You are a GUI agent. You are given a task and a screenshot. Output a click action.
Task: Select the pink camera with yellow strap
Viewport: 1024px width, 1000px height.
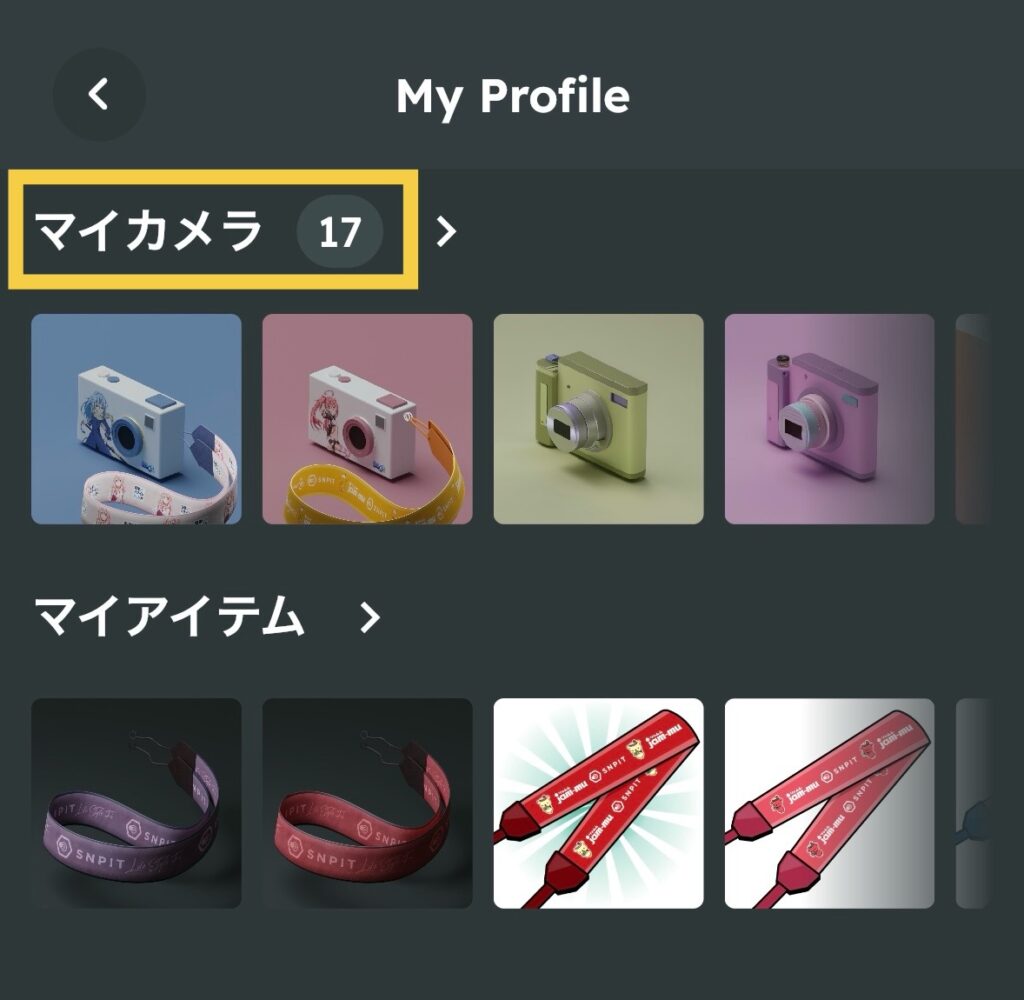(x=367, y=419)
